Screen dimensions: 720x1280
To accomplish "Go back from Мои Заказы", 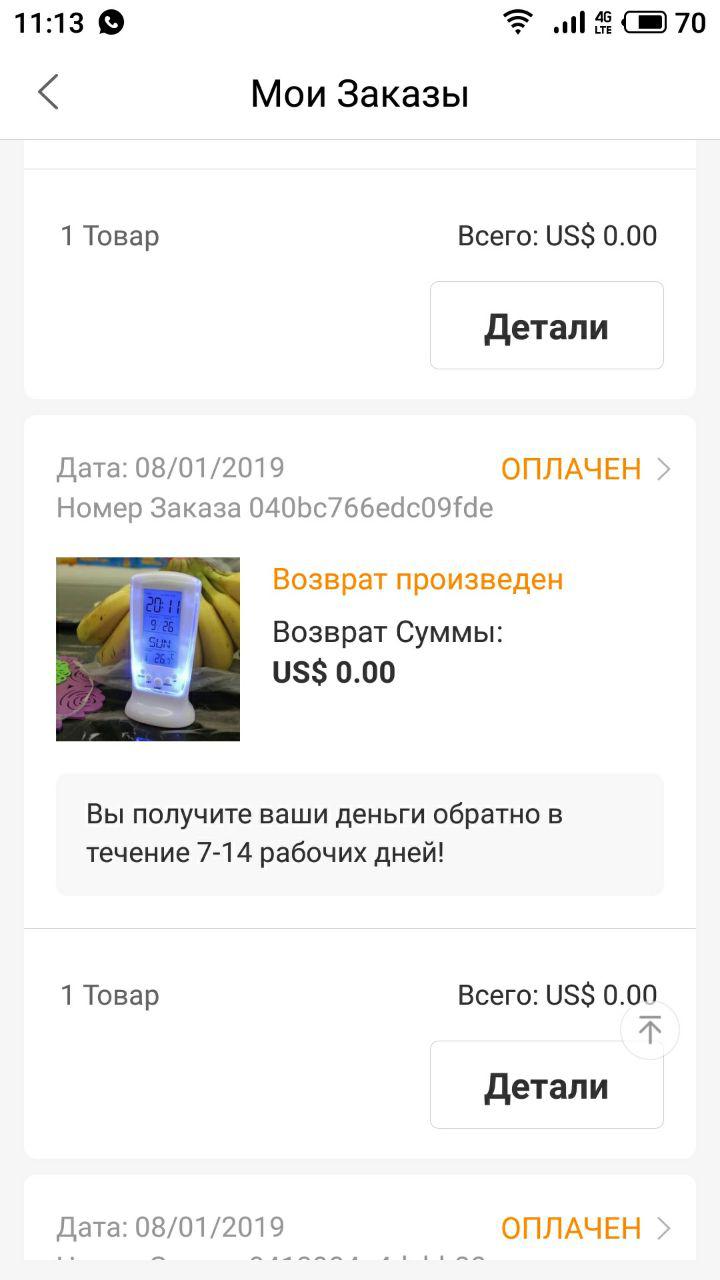I will tap(48, 93).
